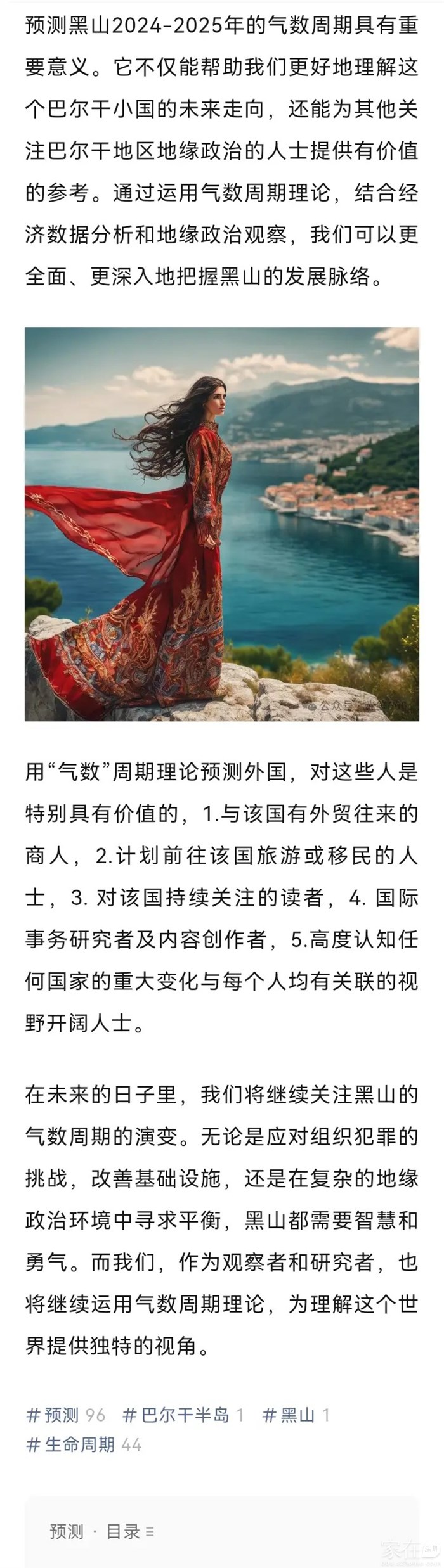View the woman-in-red-dress article image

click(221, 524)
